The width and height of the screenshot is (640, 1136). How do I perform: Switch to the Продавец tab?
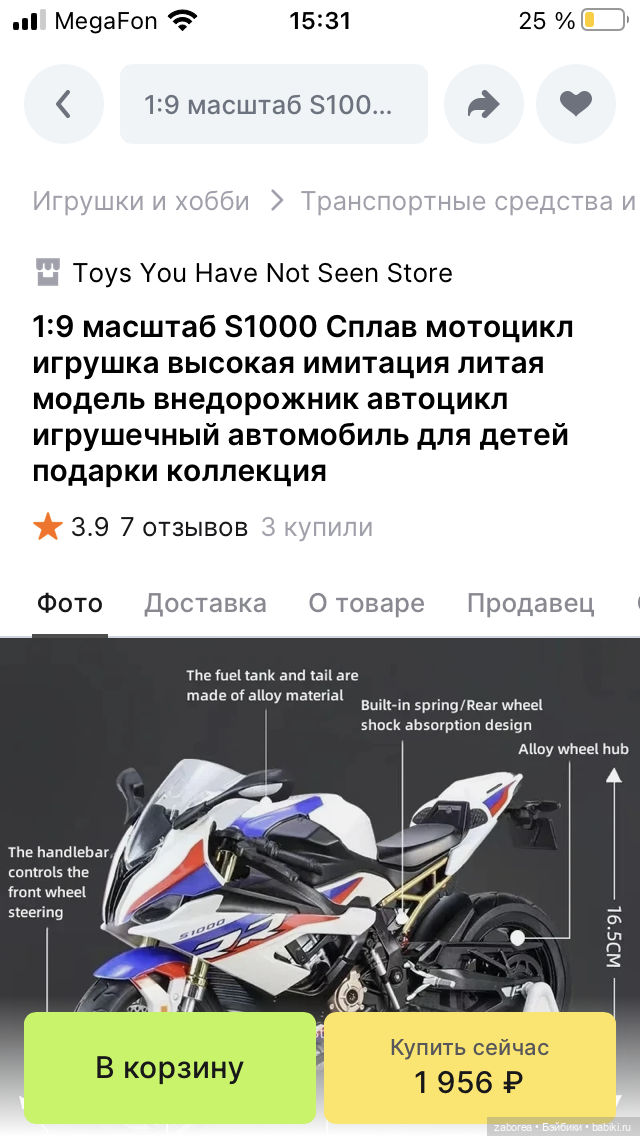(x=530, y=603)
